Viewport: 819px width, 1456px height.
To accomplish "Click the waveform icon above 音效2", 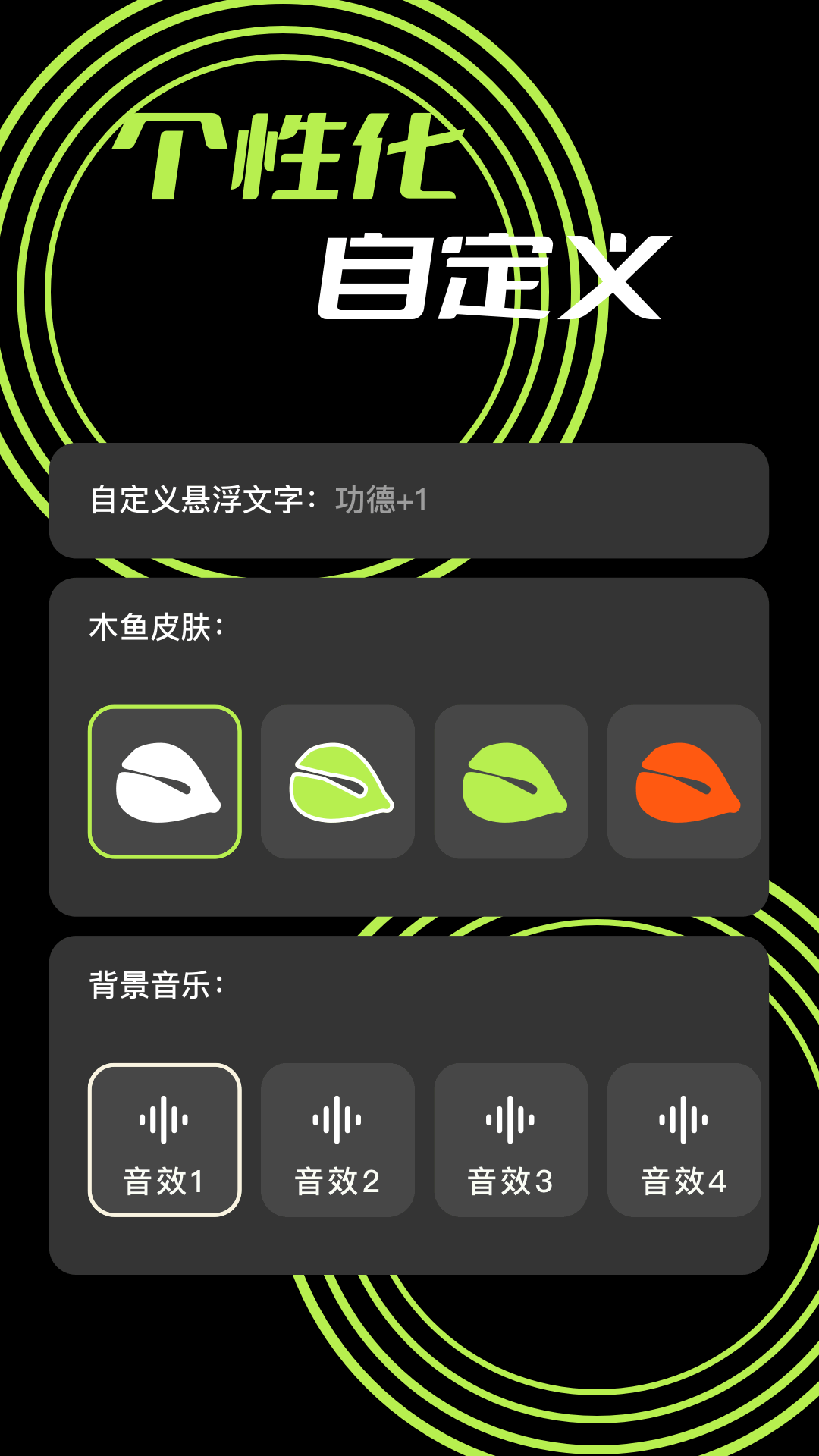I will pyautogui.click(x=339, y=1119).
